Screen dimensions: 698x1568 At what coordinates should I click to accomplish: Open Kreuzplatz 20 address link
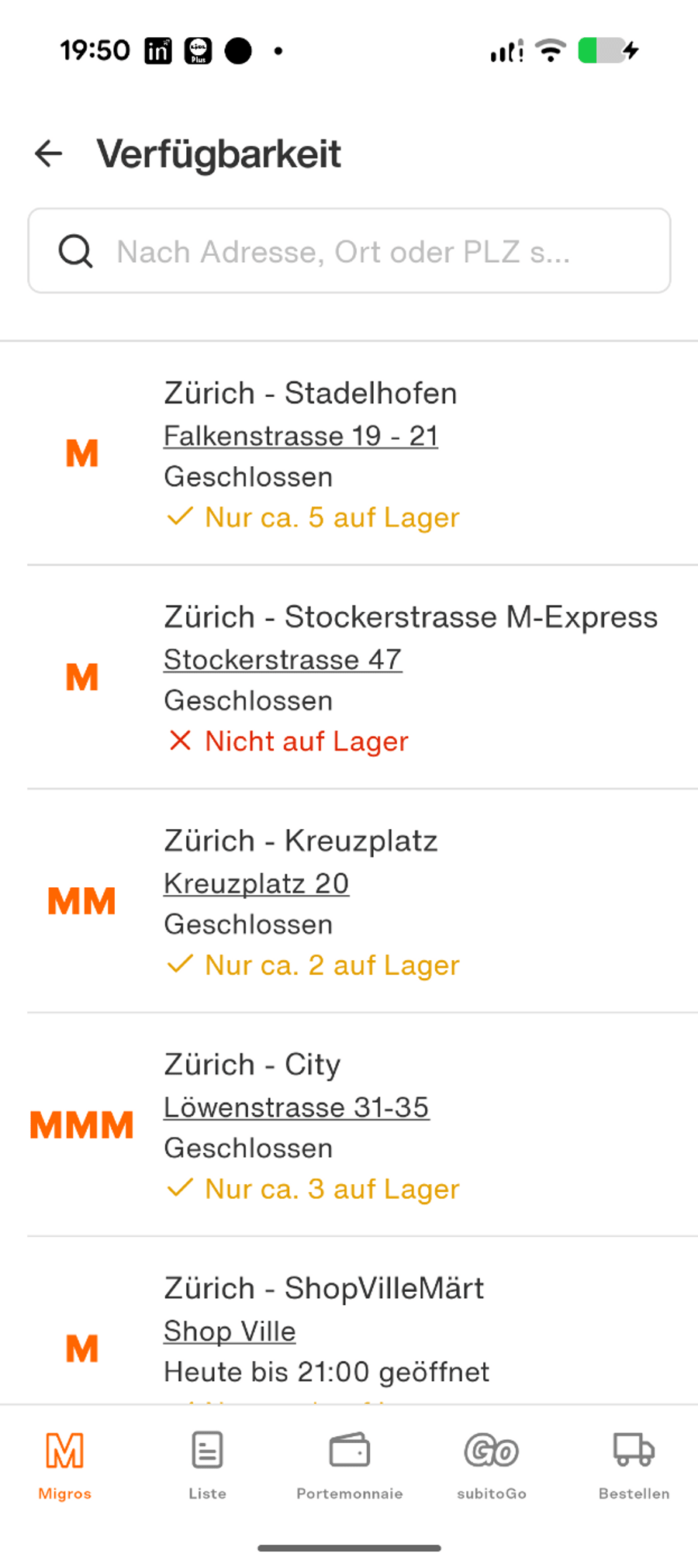click(256, 883)
